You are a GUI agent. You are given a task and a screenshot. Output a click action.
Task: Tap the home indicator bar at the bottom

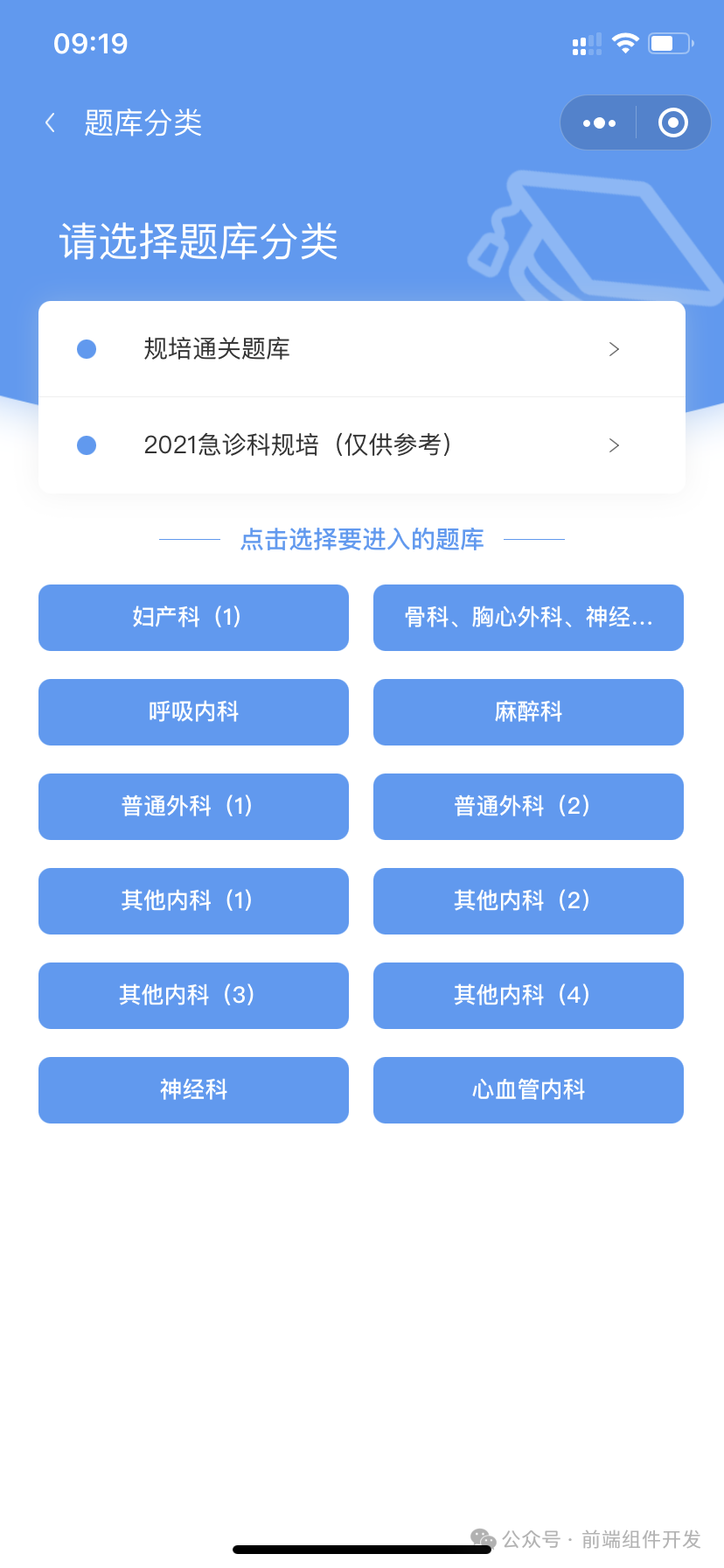tap(361, 1550)
